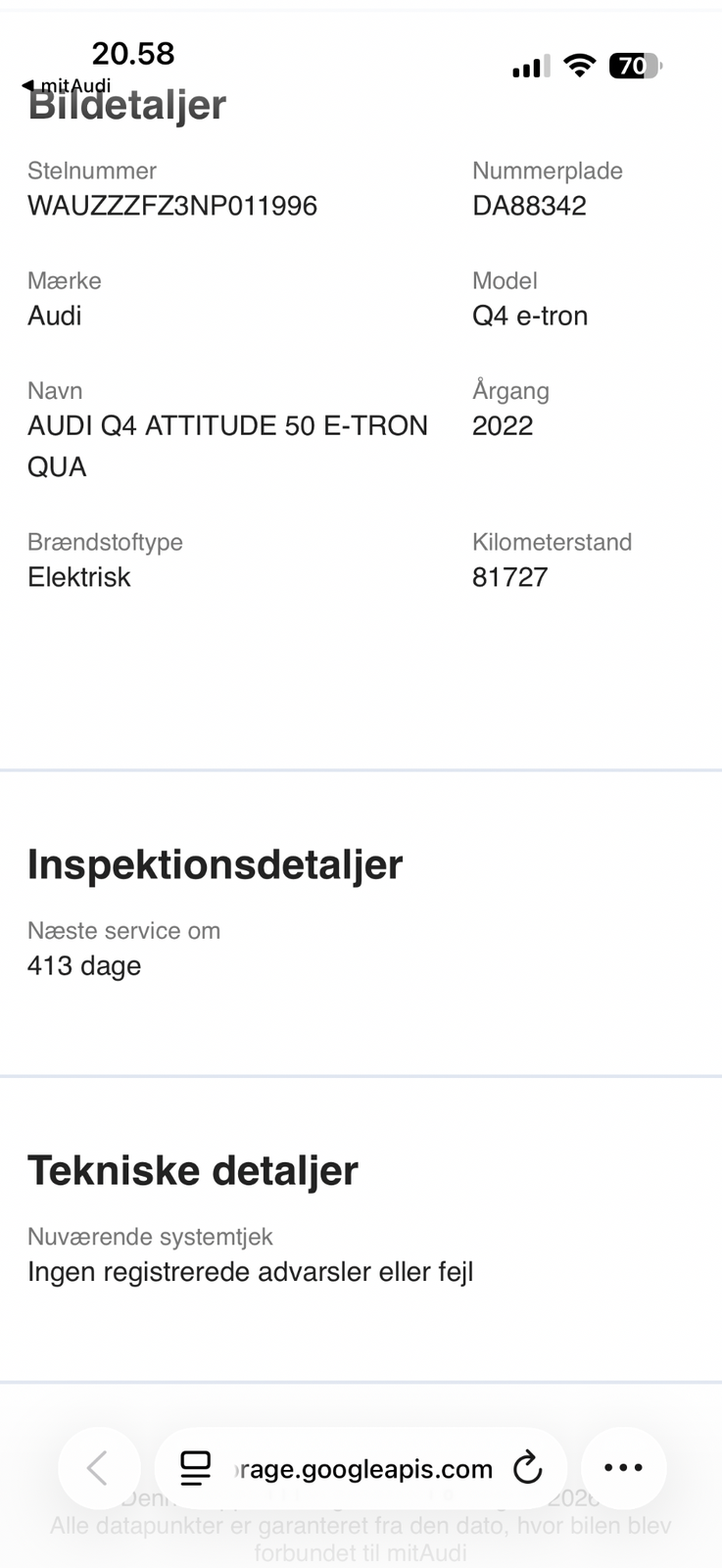Reload the current page

coord(527,1467)
